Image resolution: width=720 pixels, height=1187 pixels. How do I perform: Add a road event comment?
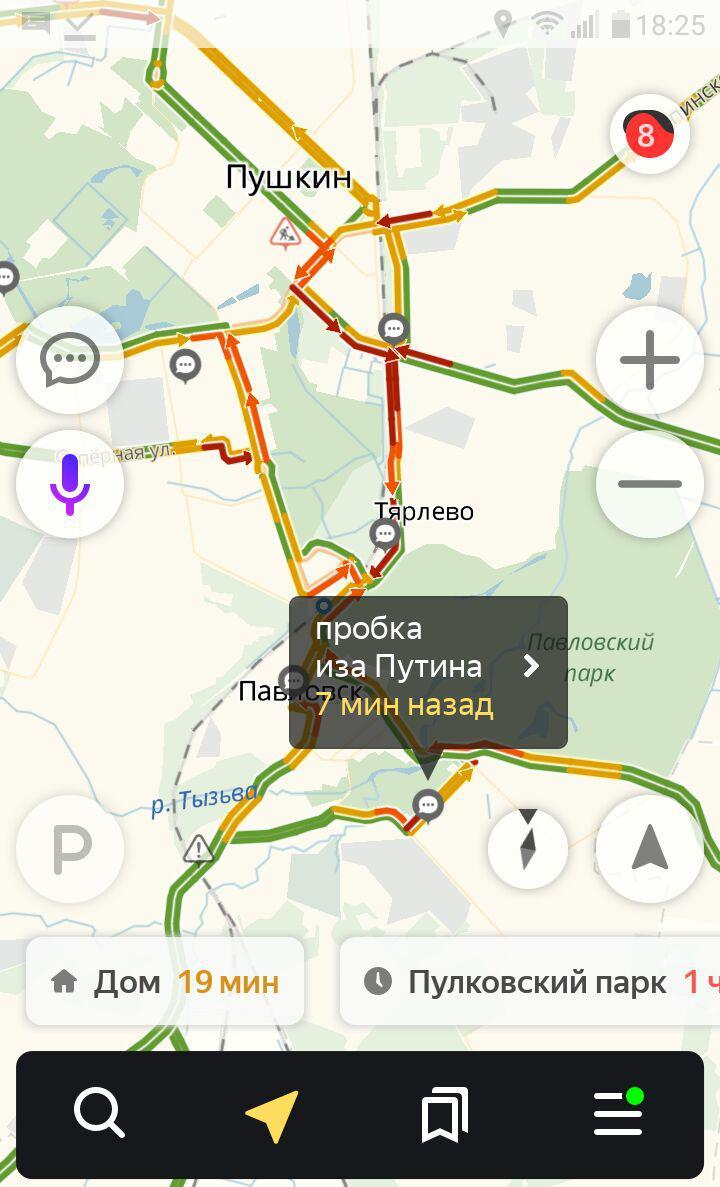70,360
